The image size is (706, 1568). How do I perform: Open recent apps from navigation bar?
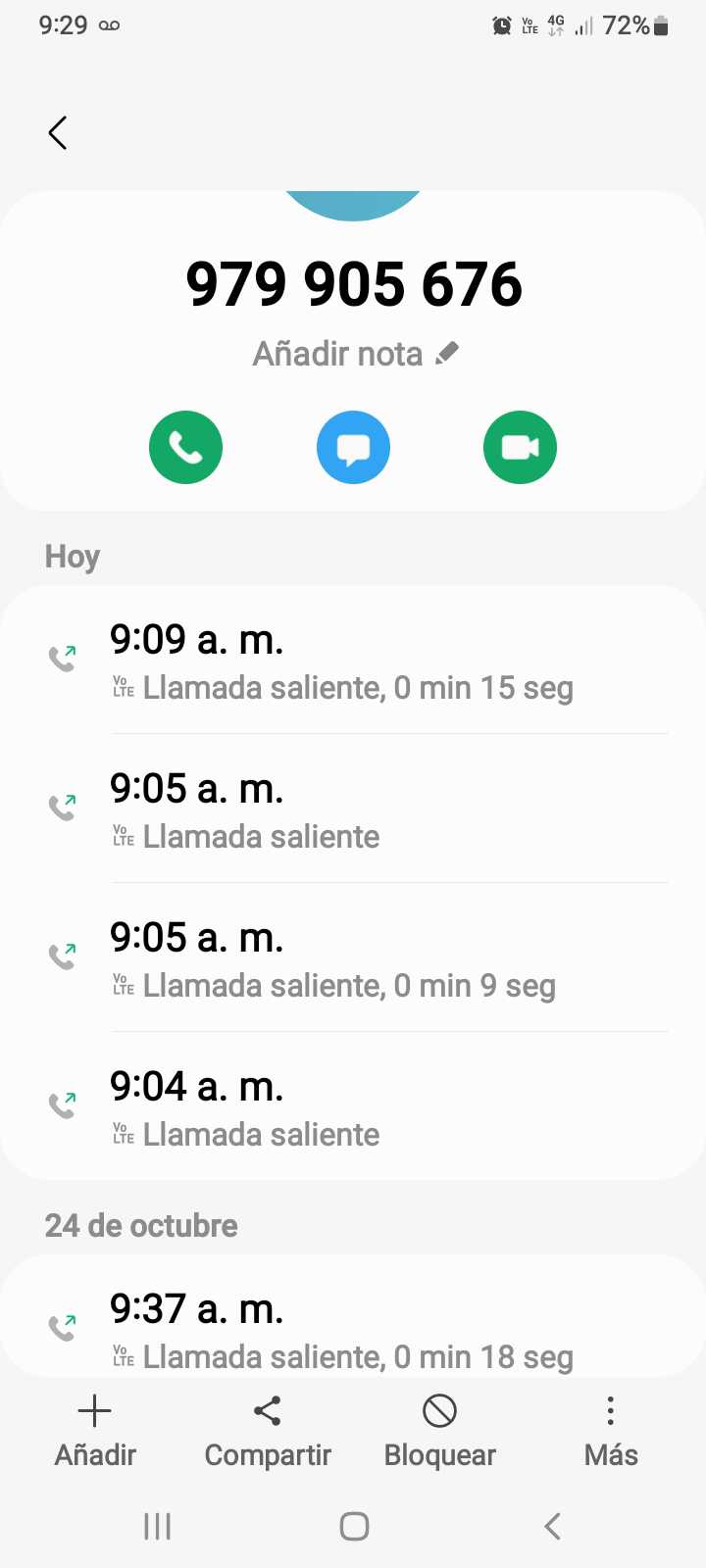tap(157, 1526)
